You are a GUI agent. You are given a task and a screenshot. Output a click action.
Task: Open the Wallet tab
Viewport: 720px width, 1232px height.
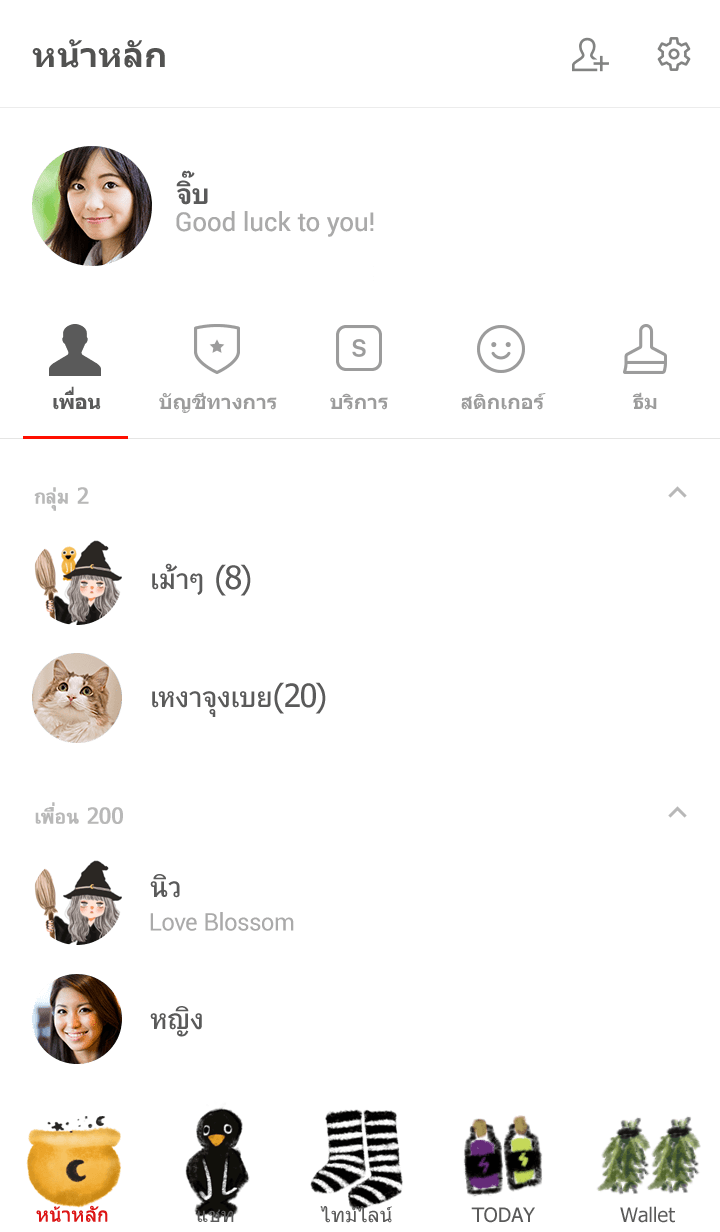tap(647, 1167)
